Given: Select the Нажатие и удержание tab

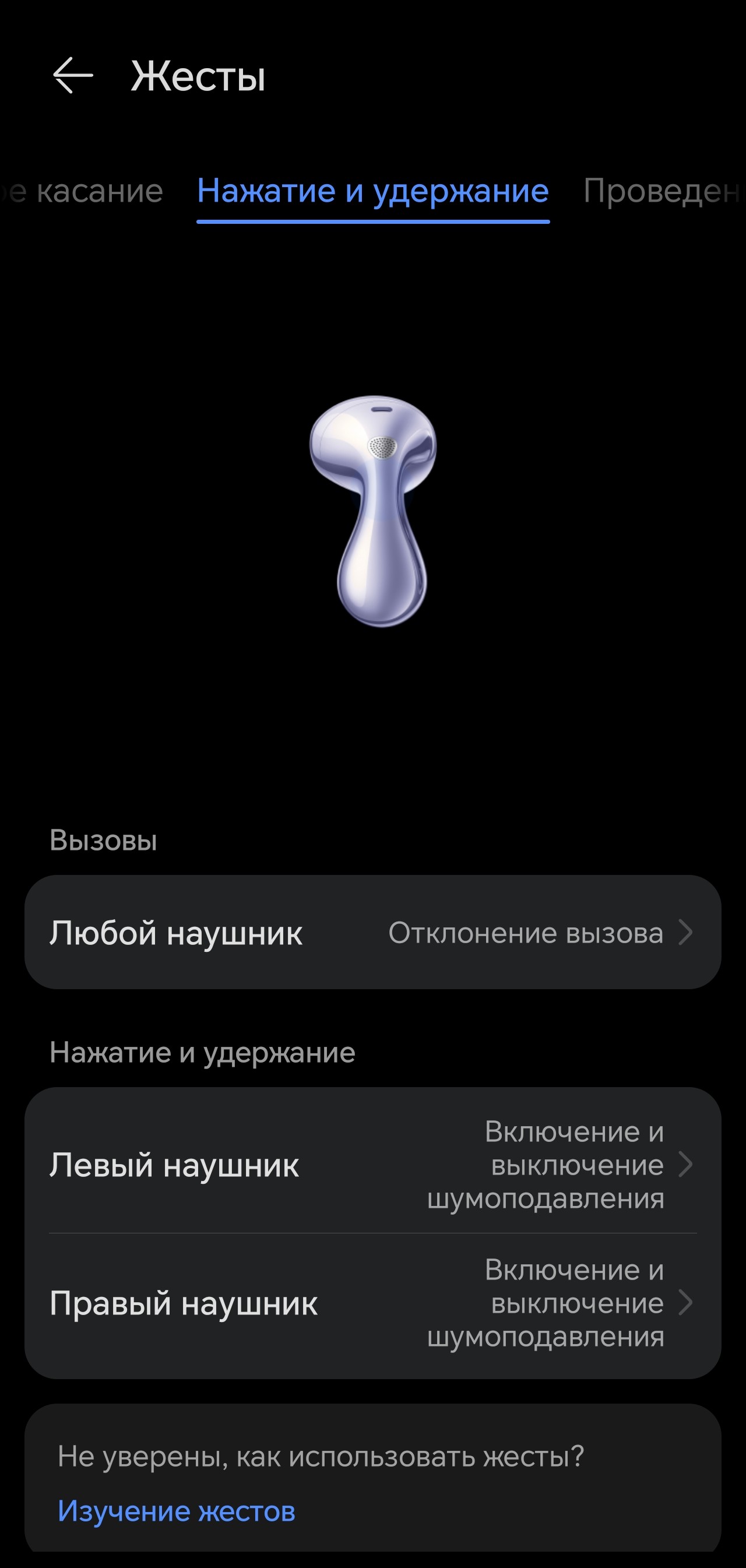Looking at the screenshot, I should pyautogui.click(x=372, y=191).
